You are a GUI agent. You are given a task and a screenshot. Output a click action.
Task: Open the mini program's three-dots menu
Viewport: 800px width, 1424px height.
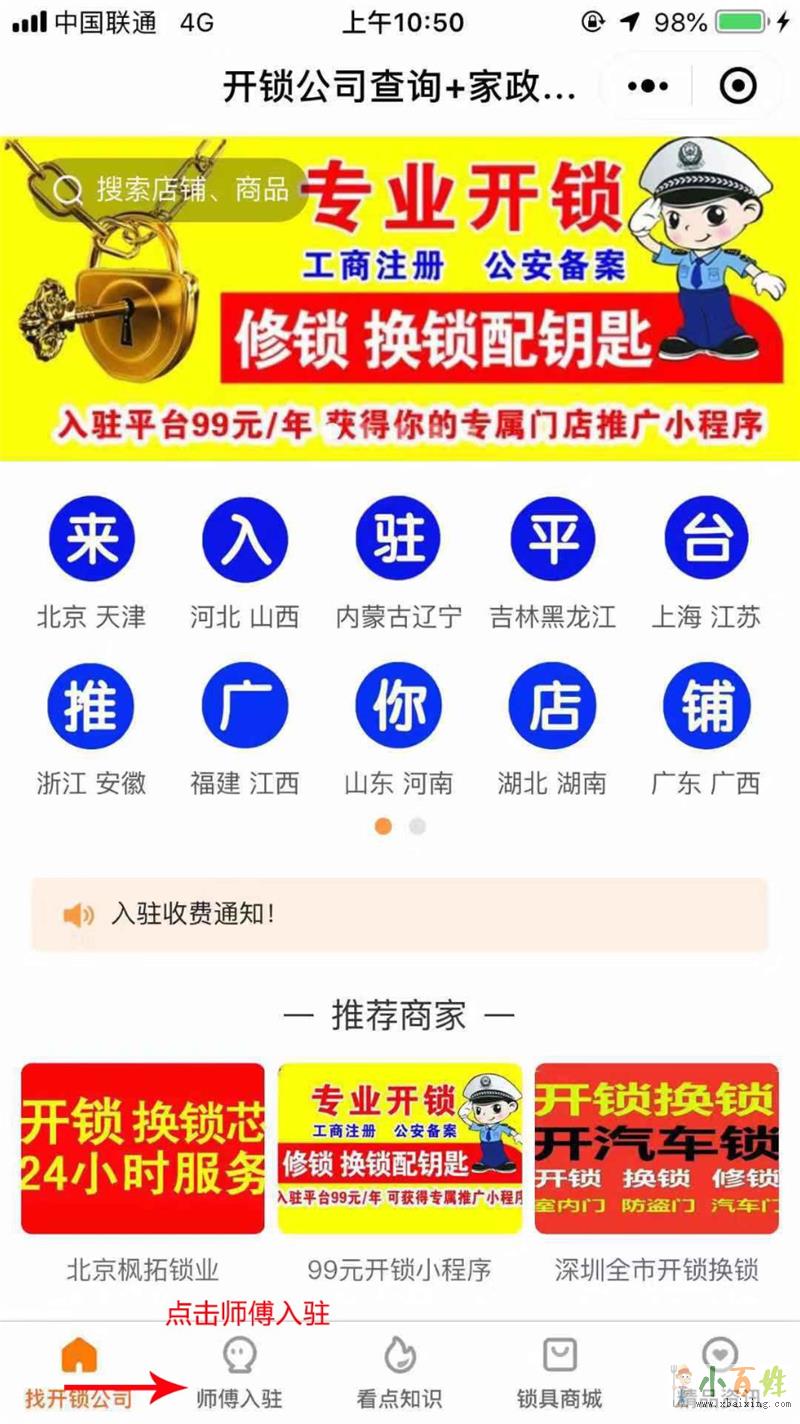point(648,87)
